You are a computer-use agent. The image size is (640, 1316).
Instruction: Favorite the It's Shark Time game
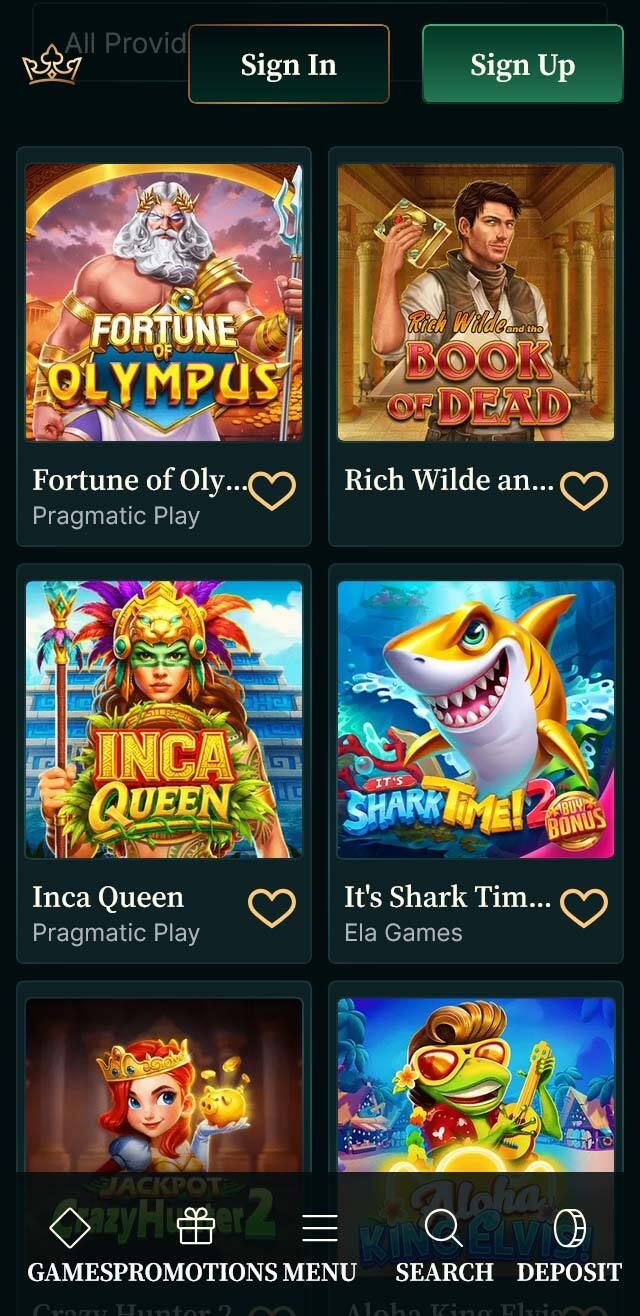584,908
